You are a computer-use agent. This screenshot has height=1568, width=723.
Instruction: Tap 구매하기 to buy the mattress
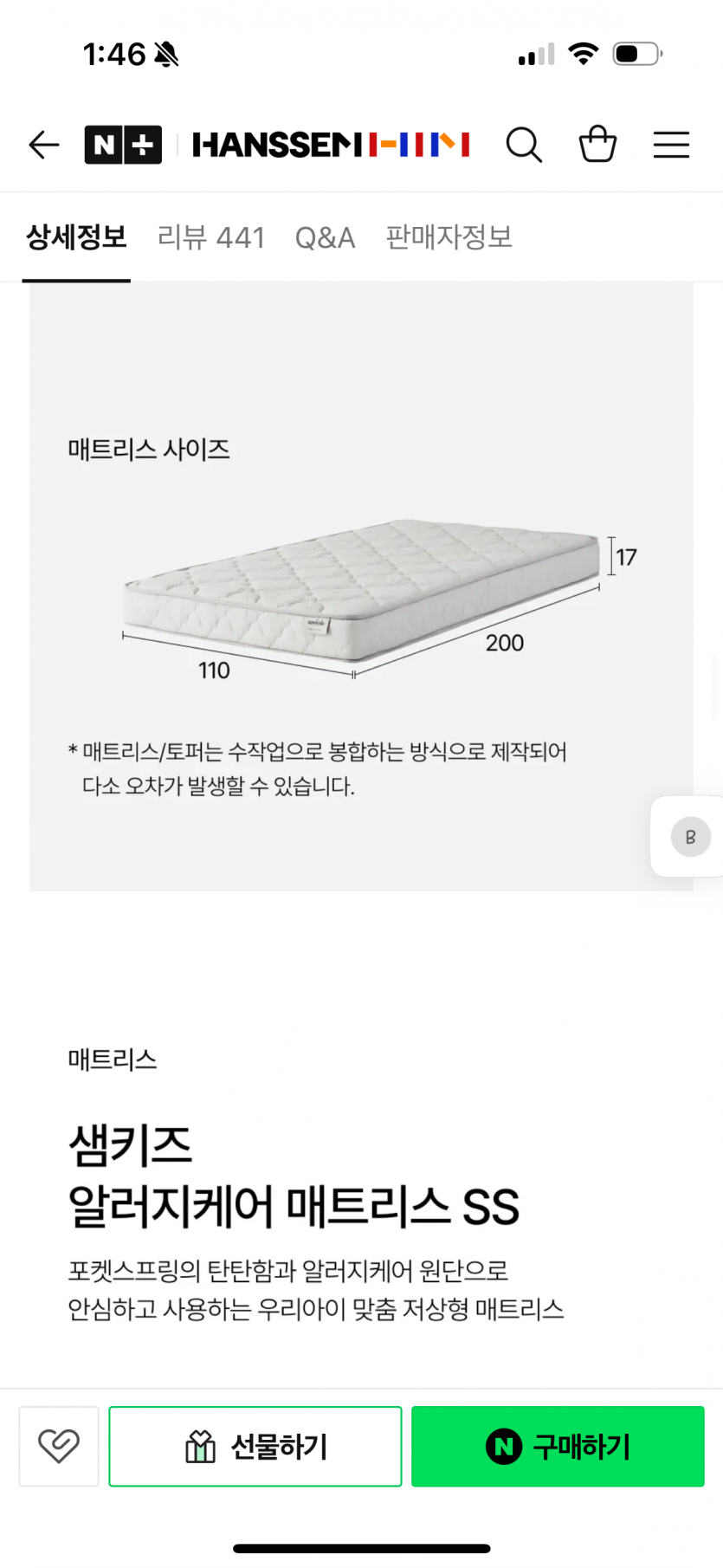558,1446
